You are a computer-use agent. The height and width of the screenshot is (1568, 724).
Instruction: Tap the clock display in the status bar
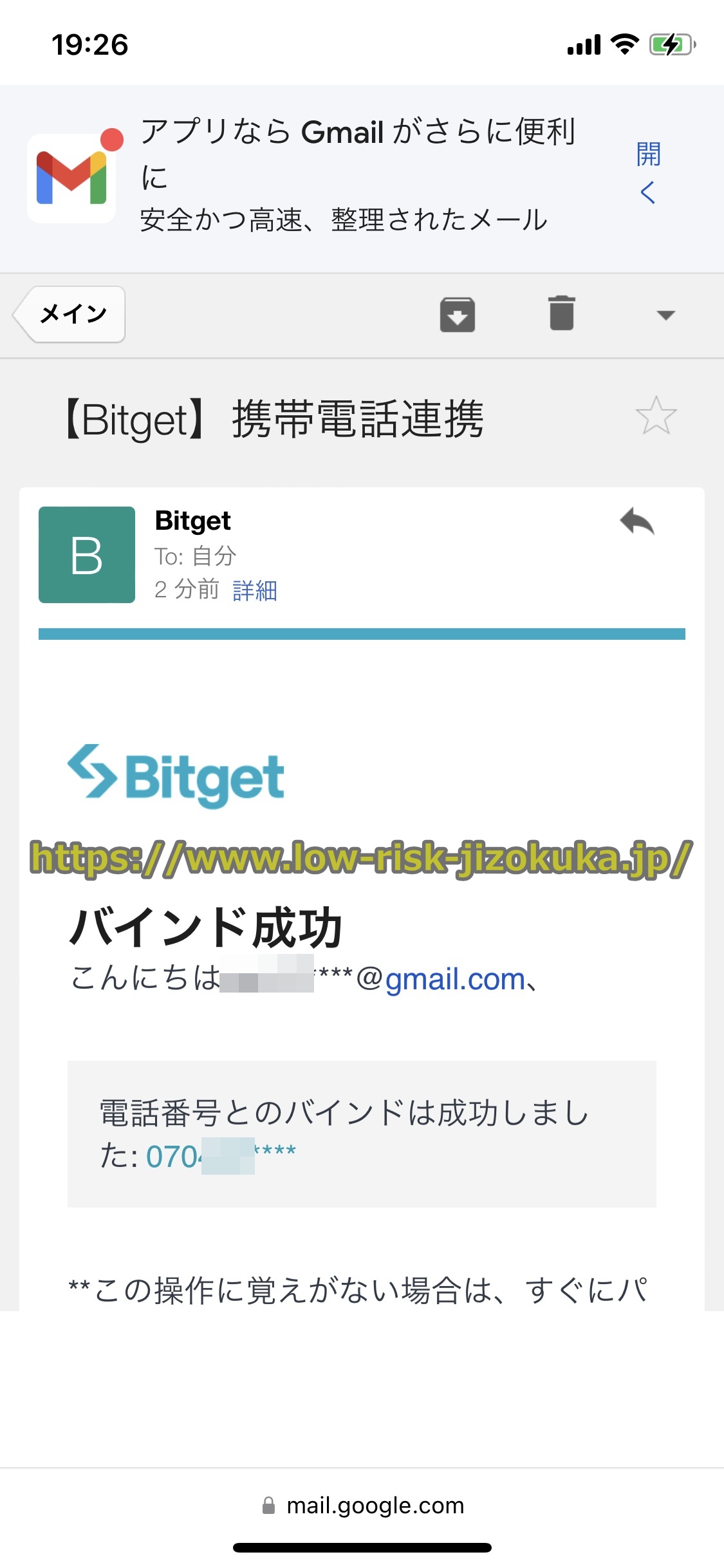tap(91, 44)
